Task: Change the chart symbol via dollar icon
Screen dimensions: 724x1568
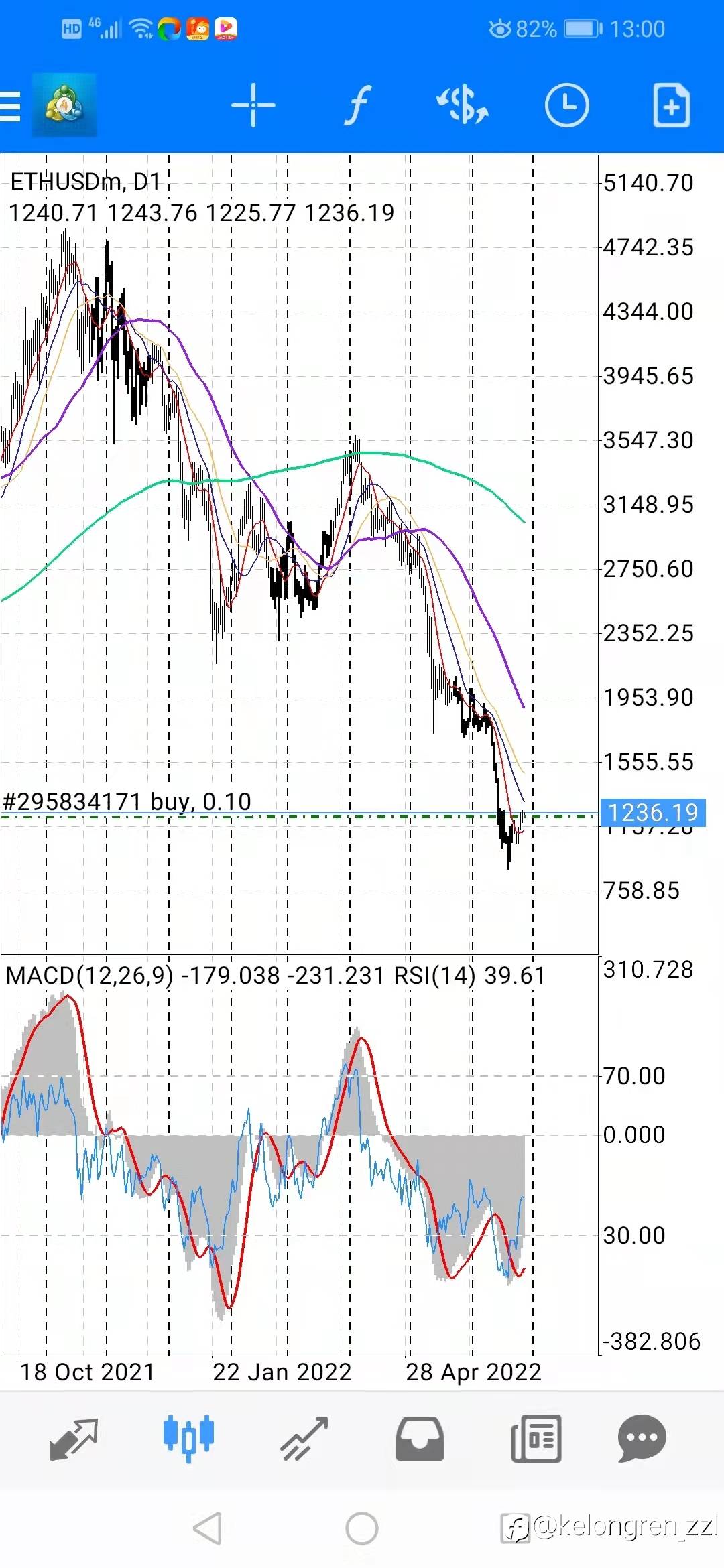Action: pyautogui.click(x=462, y=105)
